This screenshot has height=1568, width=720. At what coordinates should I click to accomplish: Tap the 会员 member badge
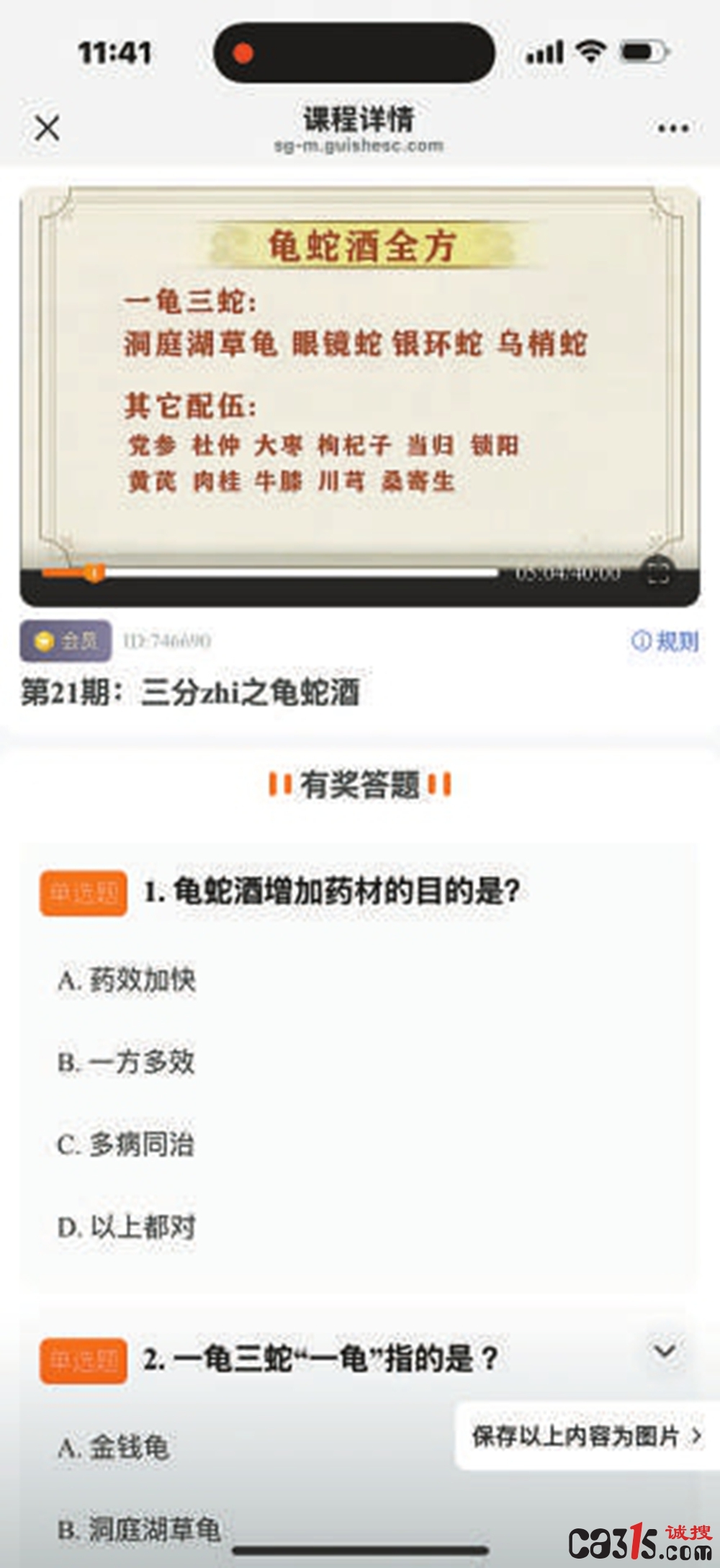click(x=66, y=640)
